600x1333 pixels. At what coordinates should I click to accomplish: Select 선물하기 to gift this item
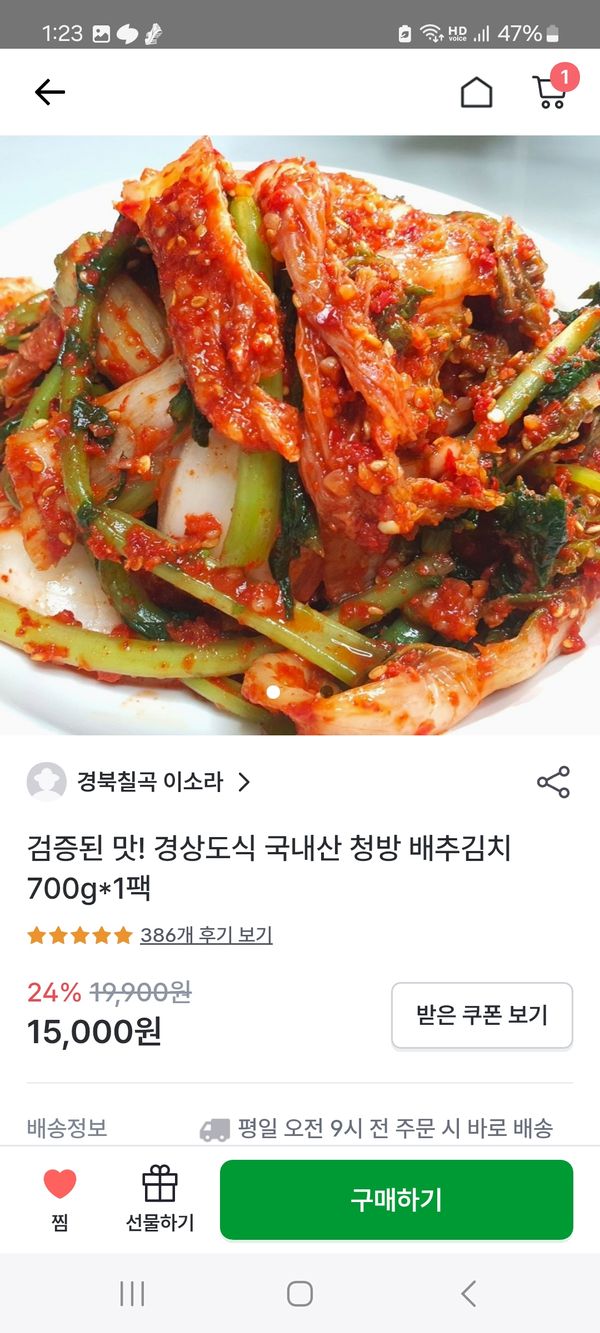point(160,1197)
